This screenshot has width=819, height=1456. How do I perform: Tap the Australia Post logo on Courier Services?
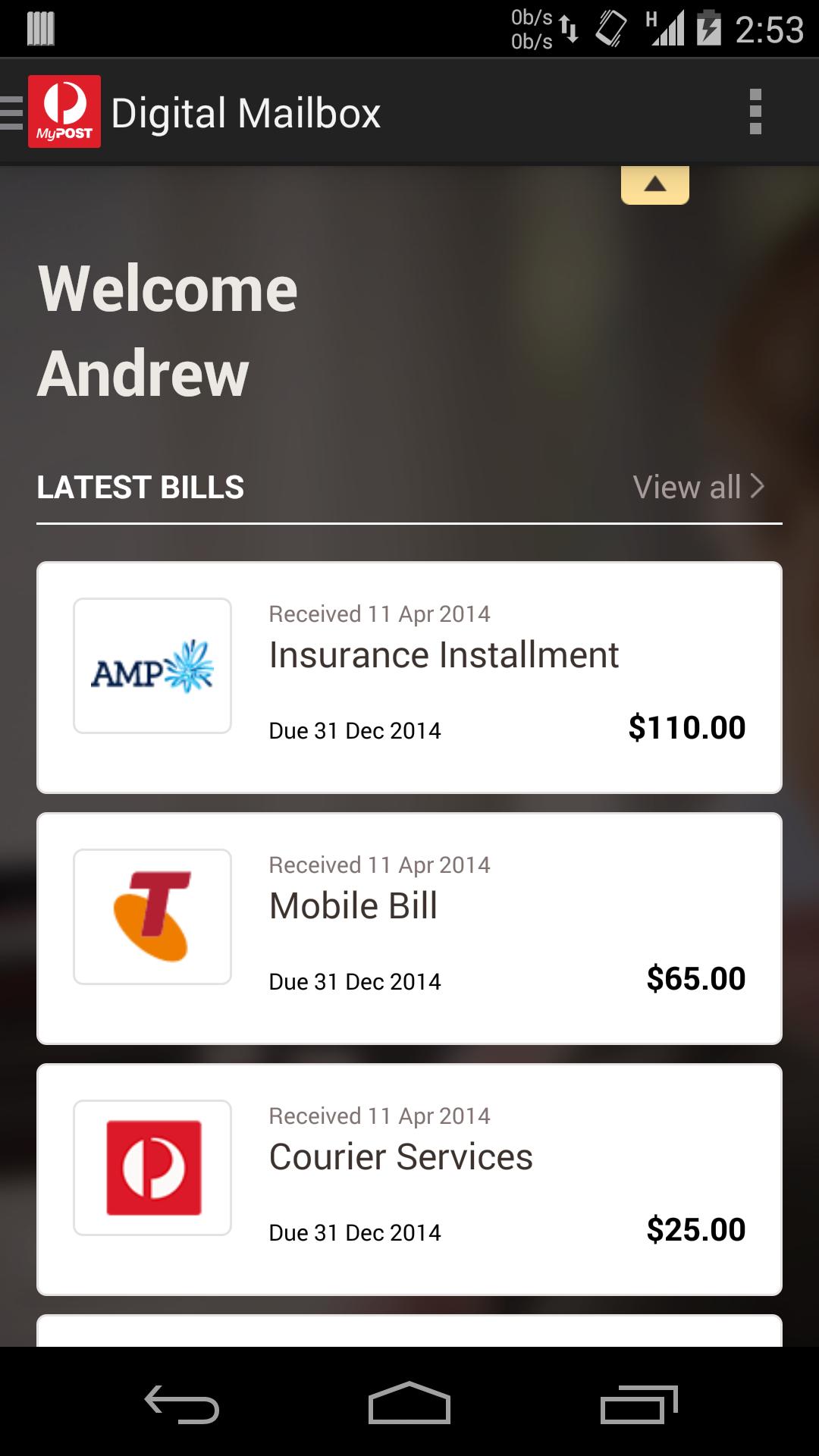tap(152, 1168)
